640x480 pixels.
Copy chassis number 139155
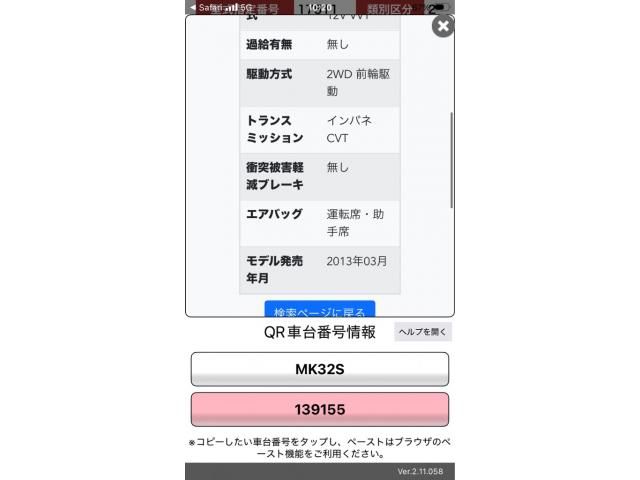tap(320, 410)
